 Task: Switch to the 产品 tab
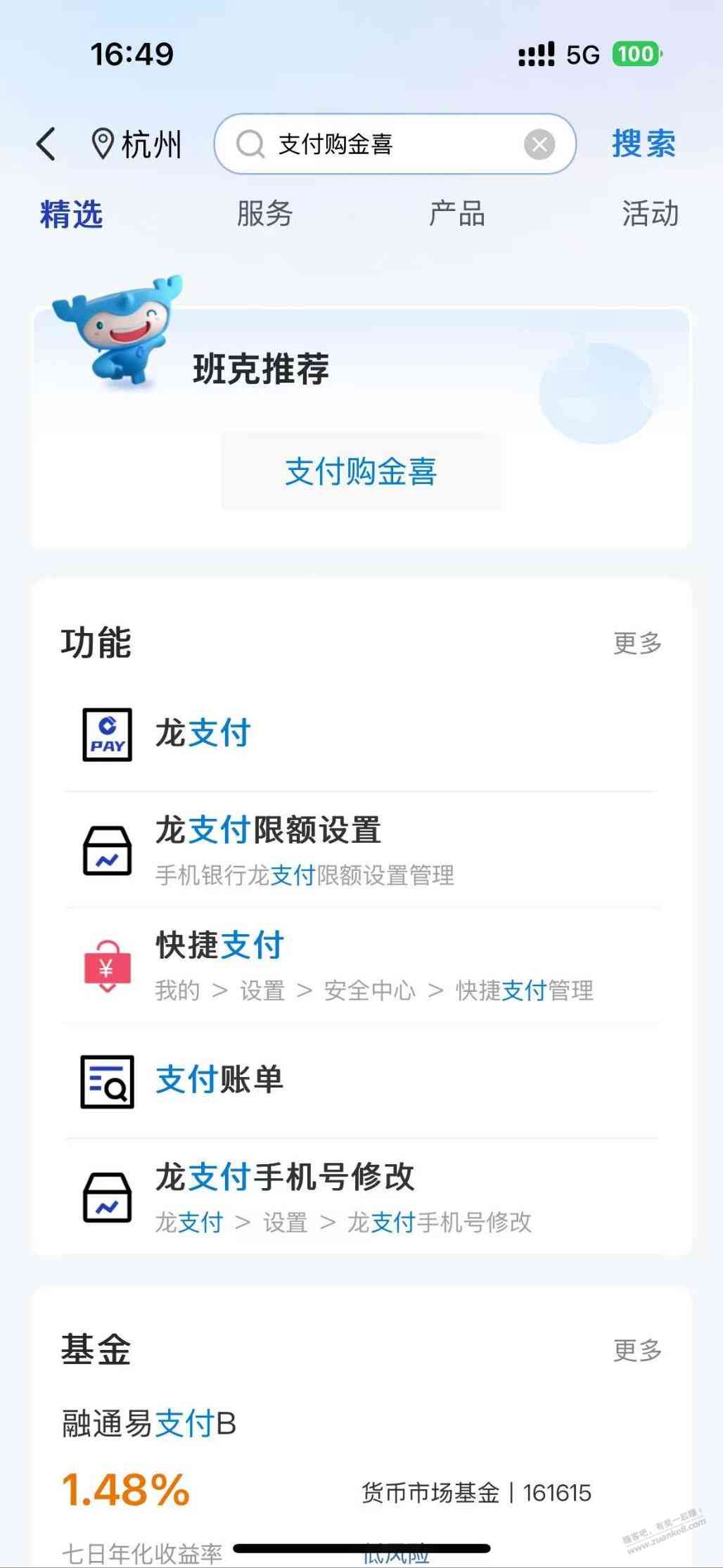457,214
